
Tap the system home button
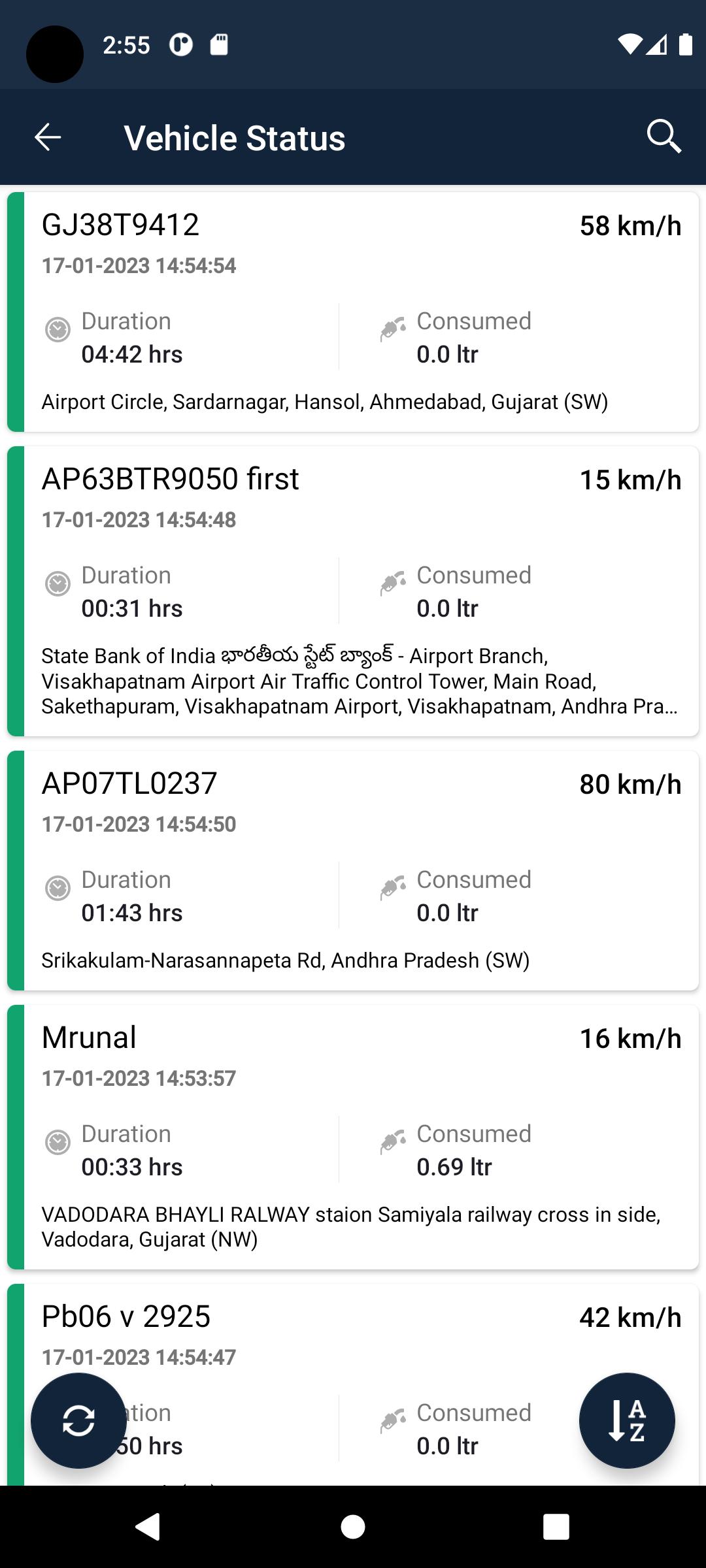(353, 1527)
